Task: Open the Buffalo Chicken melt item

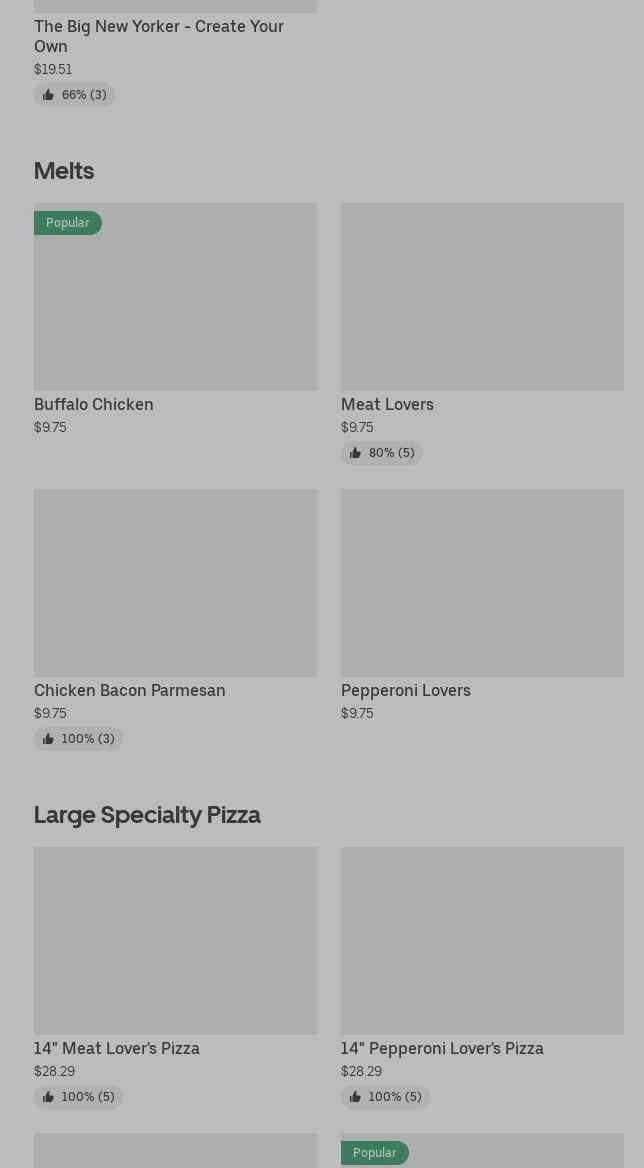Action: (x=175, y=297)
